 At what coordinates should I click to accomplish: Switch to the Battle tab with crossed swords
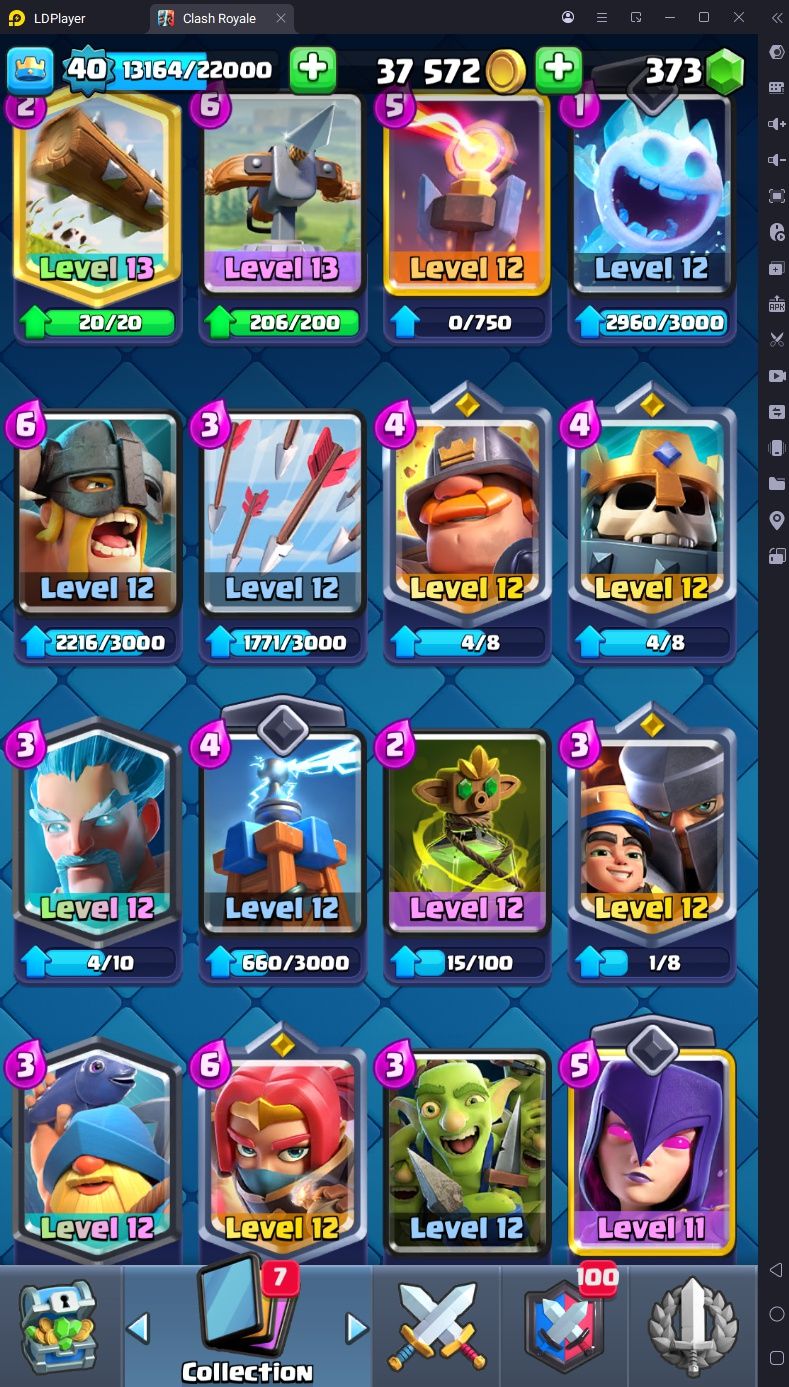pos(436,1326)
